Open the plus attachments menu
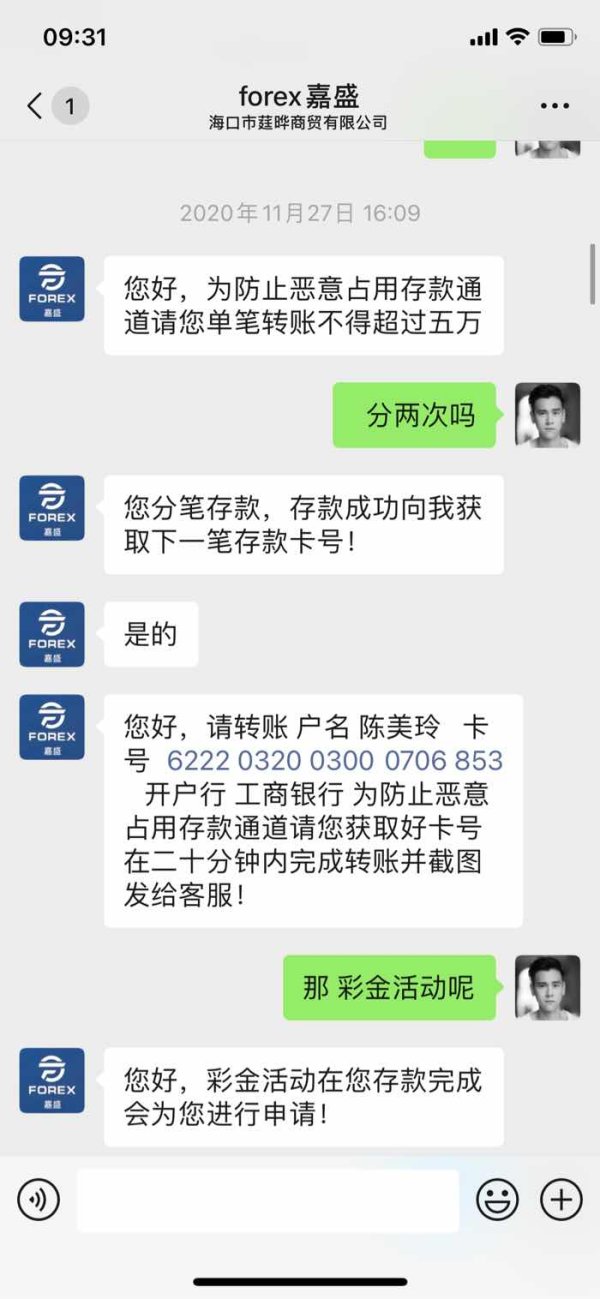The image size is (600, 1299). pos(561,1199)
